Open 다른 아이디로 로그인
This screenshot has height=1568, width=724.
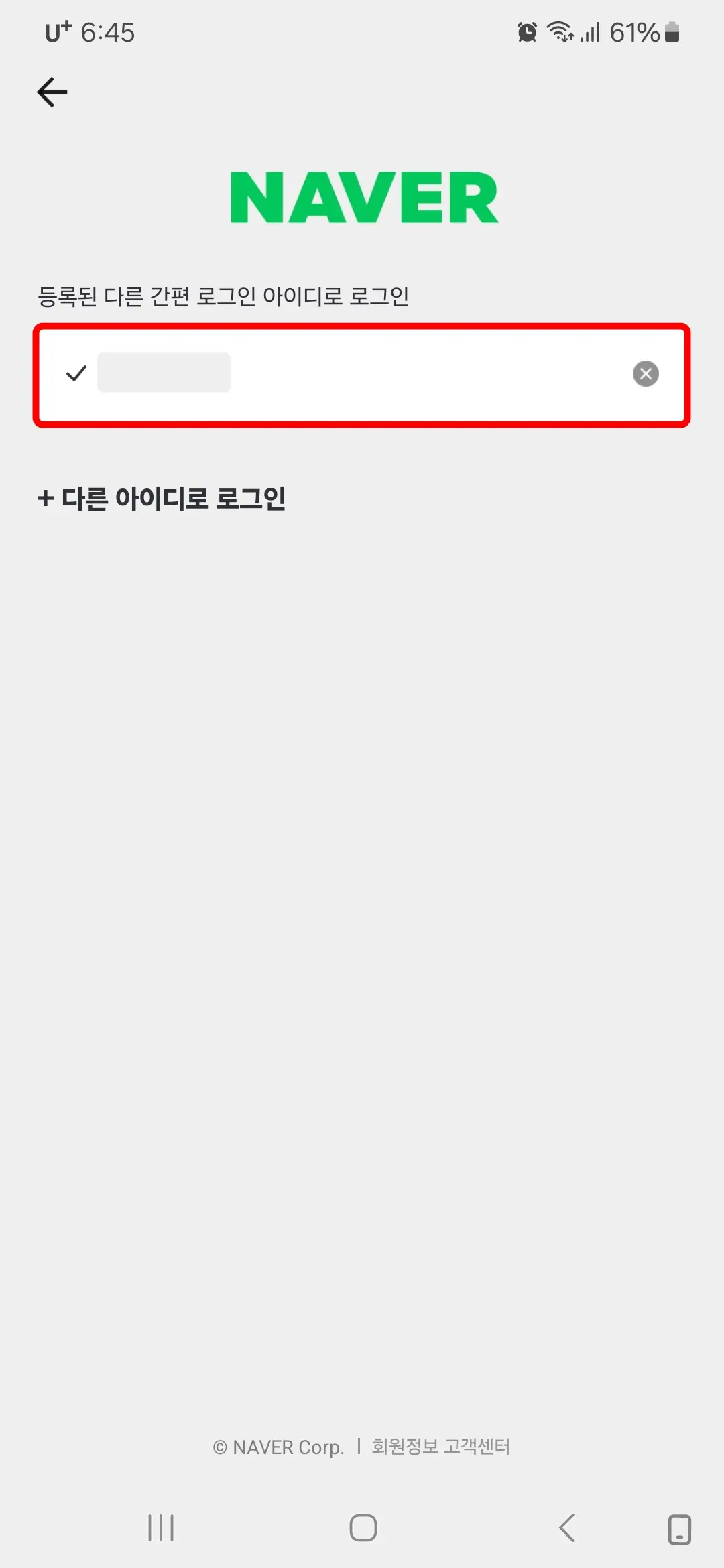click(x=162, y=499)
